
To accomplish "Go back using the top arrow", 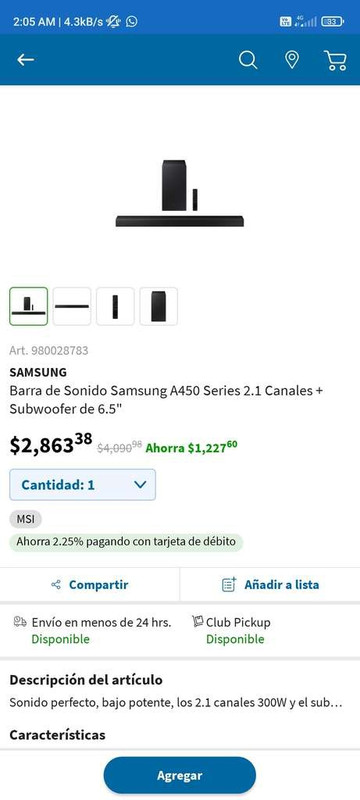I will 25,60.
